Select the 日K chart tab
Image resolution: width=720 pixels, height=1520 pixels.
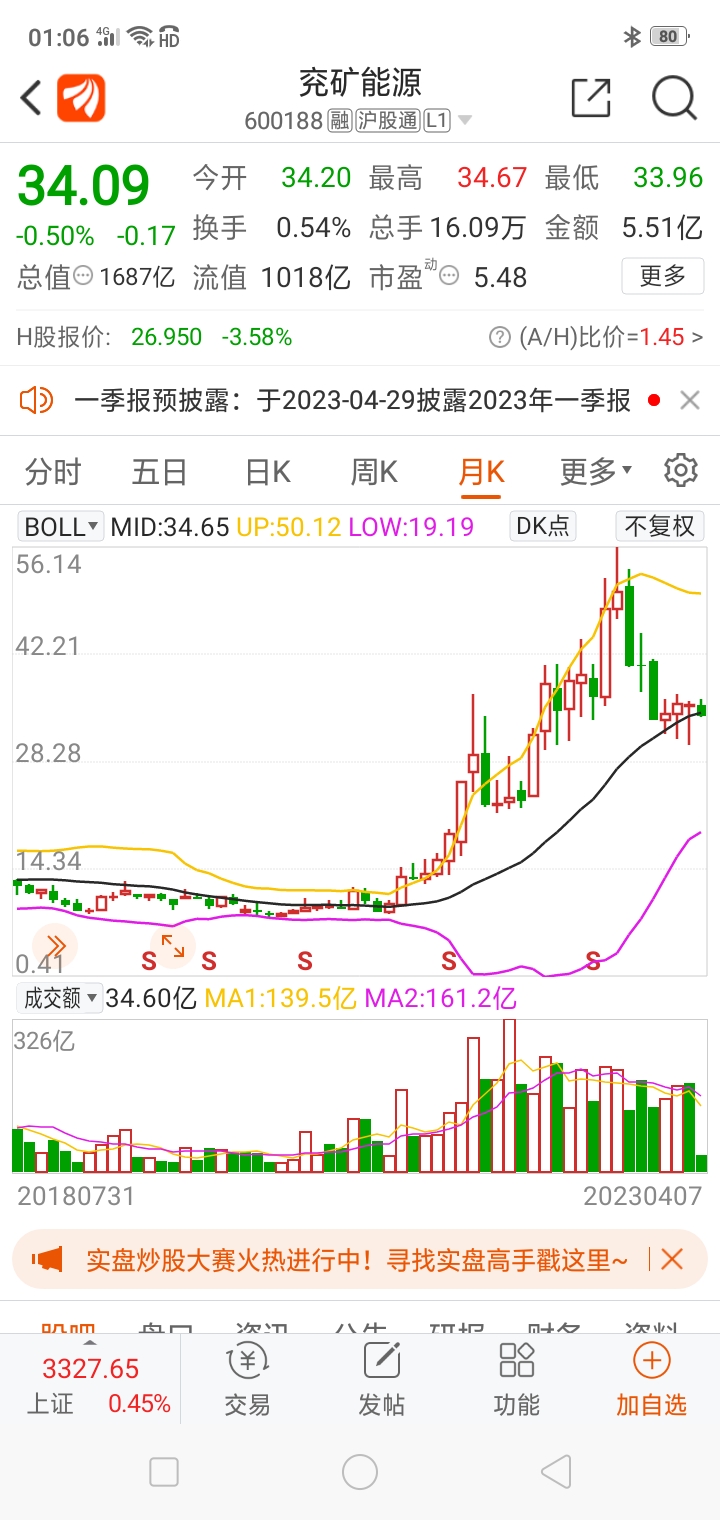point(268,471)
